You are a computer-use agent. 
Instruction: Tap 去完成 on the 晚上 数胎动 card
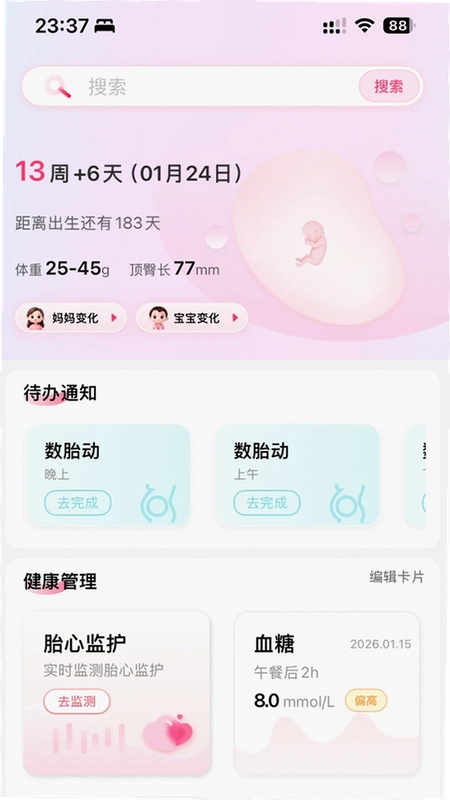coord(78,503)
